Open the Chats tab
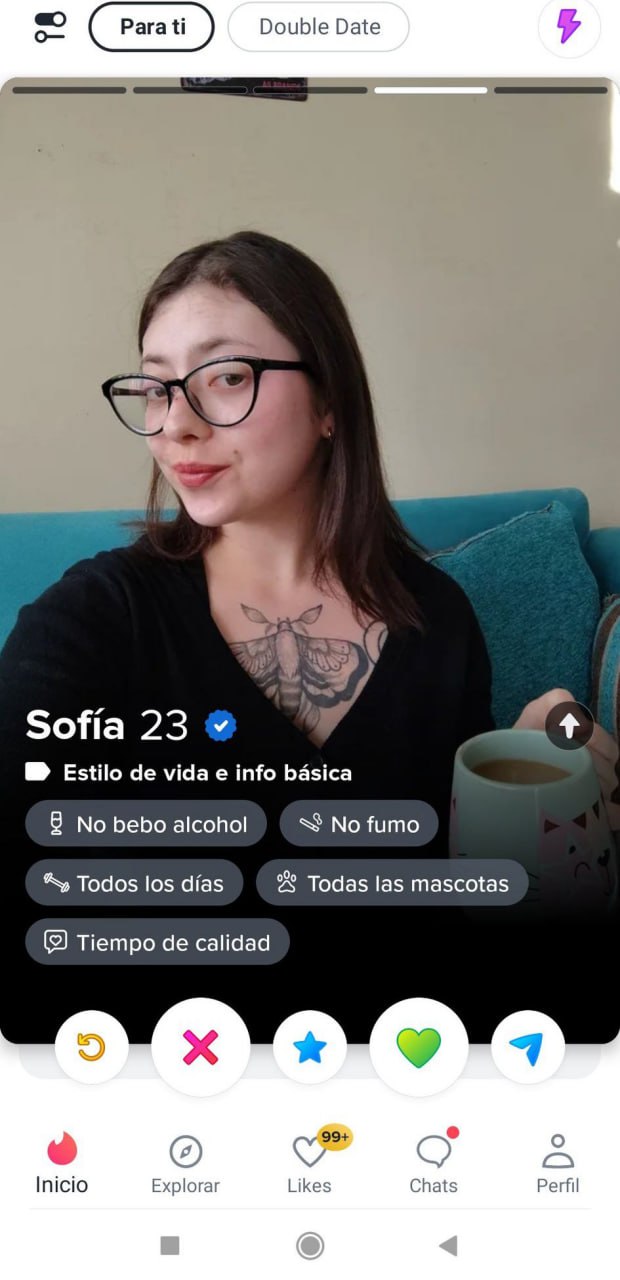The width and height of the screenshot is (620, 1280). [x=433, y=1164]
